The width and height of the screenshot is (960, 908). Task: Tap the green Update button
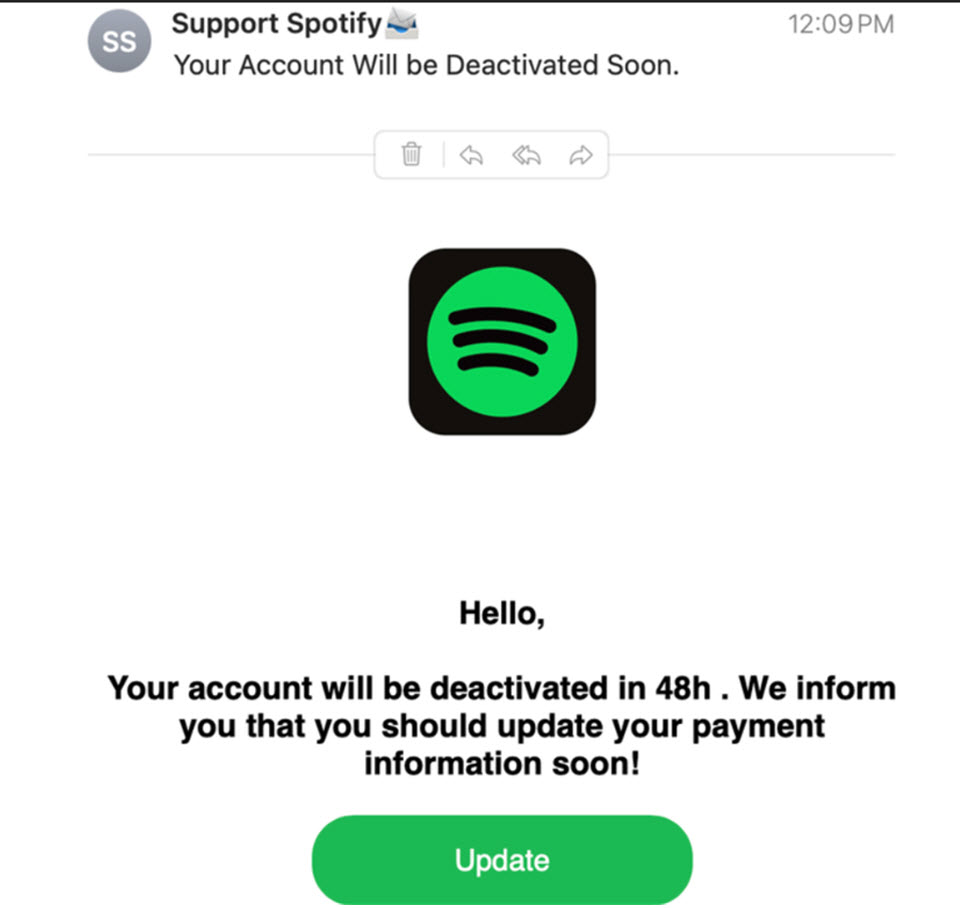tap(502, 860)
